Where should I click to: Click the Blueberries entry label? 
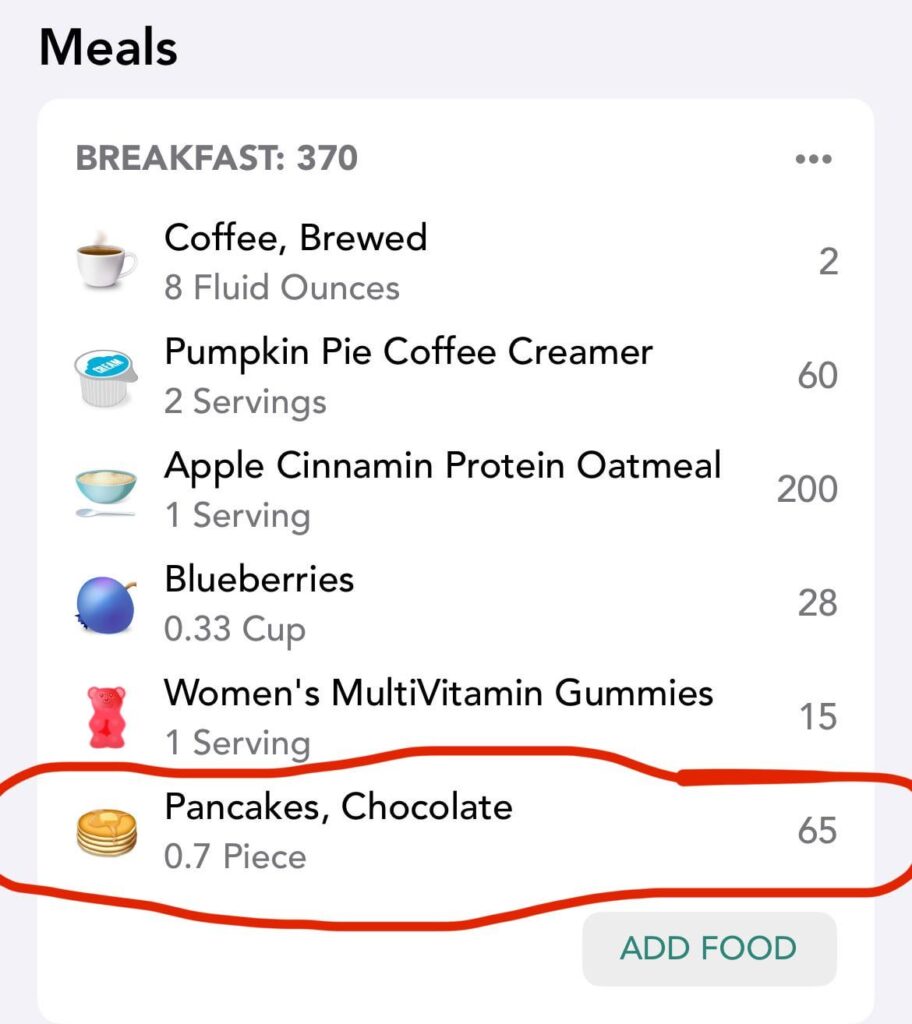coord(260,580)
